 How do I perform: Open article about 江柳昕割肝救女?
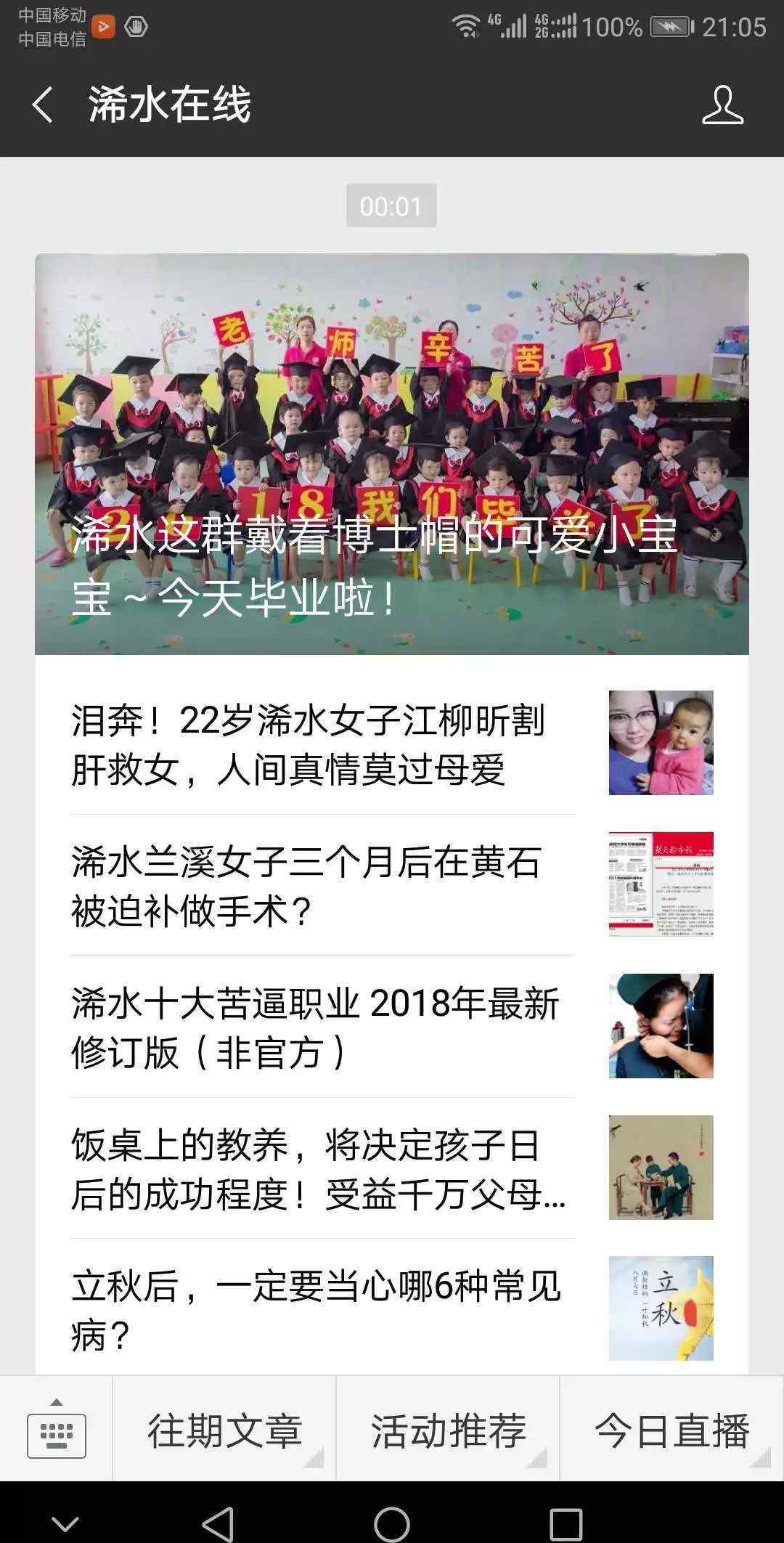392,744
